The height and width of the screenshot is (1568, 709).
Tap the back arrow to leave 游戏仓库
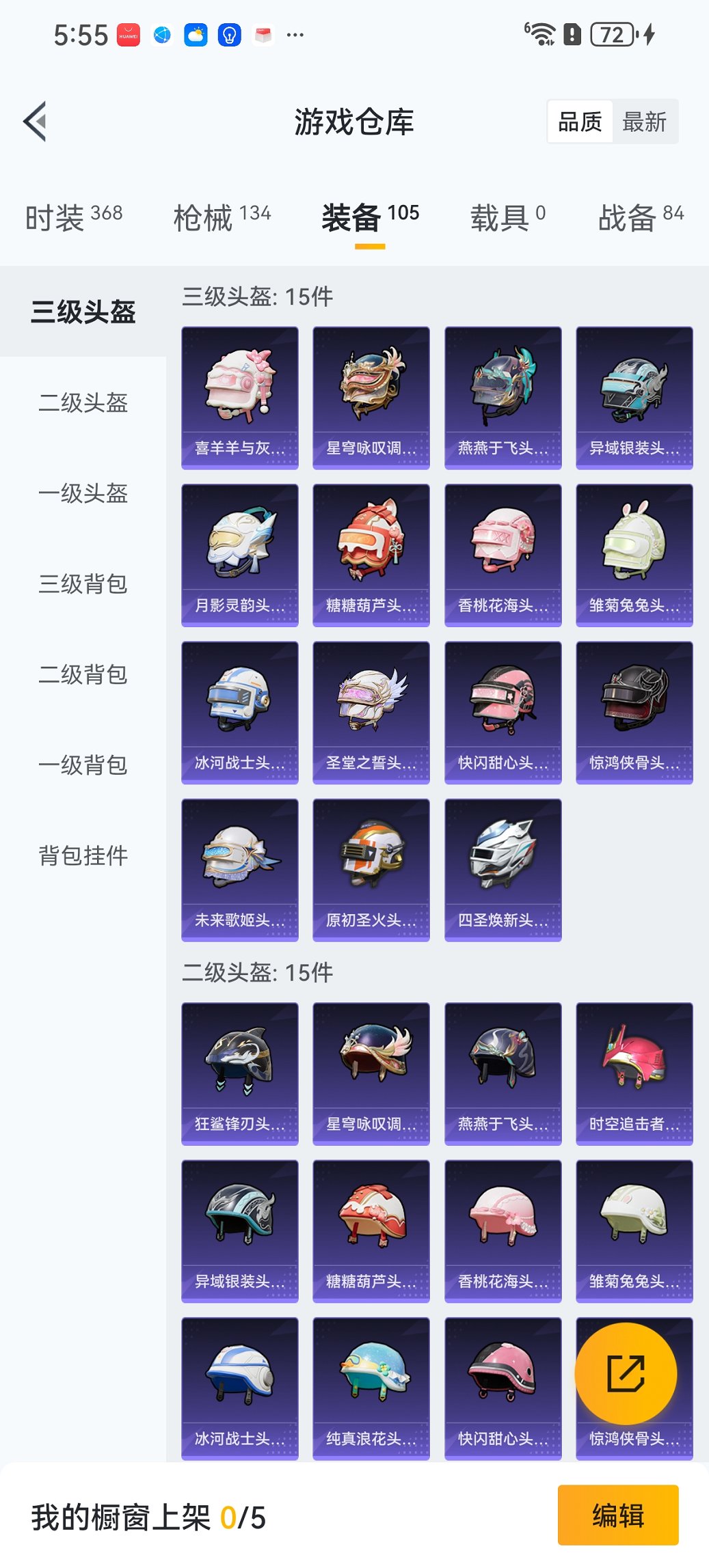pyautogui.click(x=36, y=120)
